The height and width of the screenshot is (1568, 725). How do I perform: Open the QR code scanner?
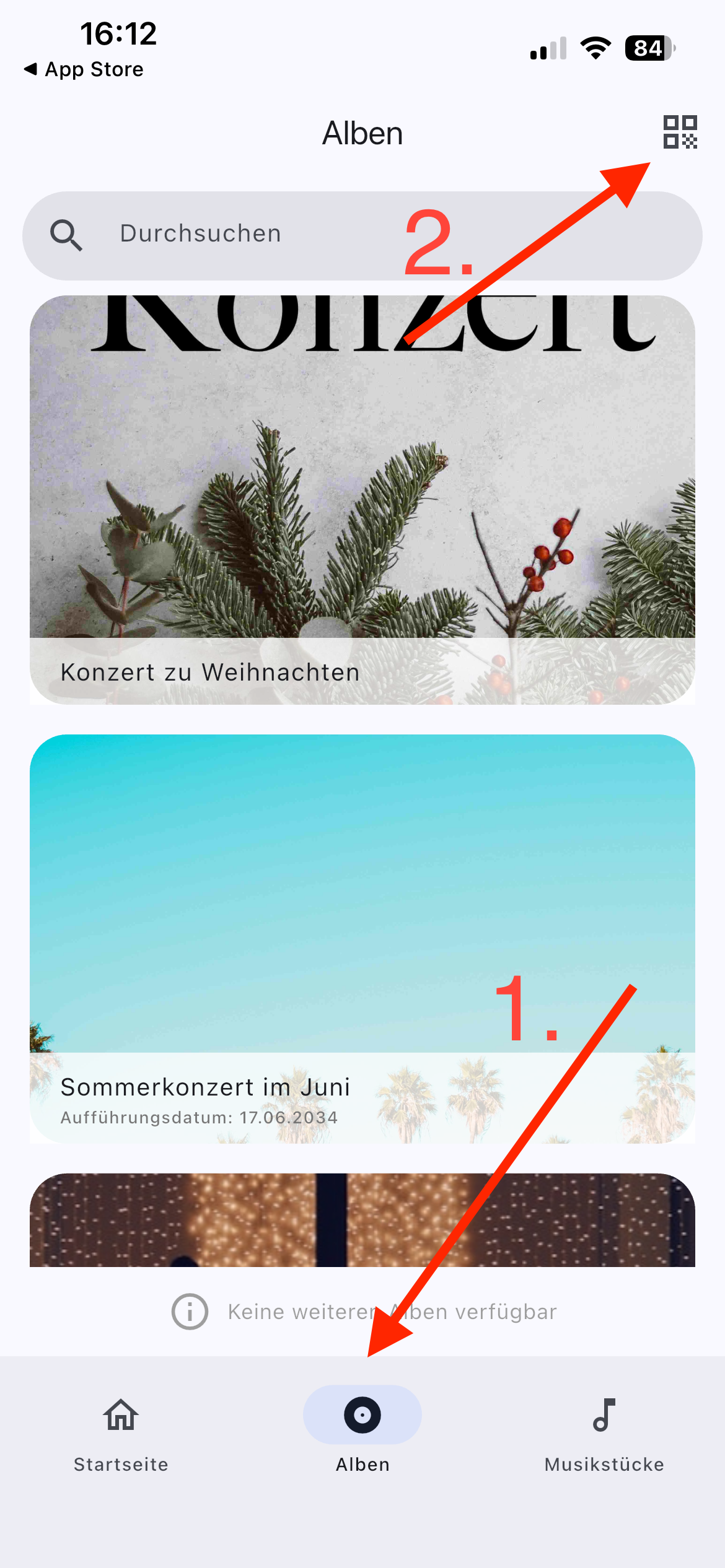(680, 132)
